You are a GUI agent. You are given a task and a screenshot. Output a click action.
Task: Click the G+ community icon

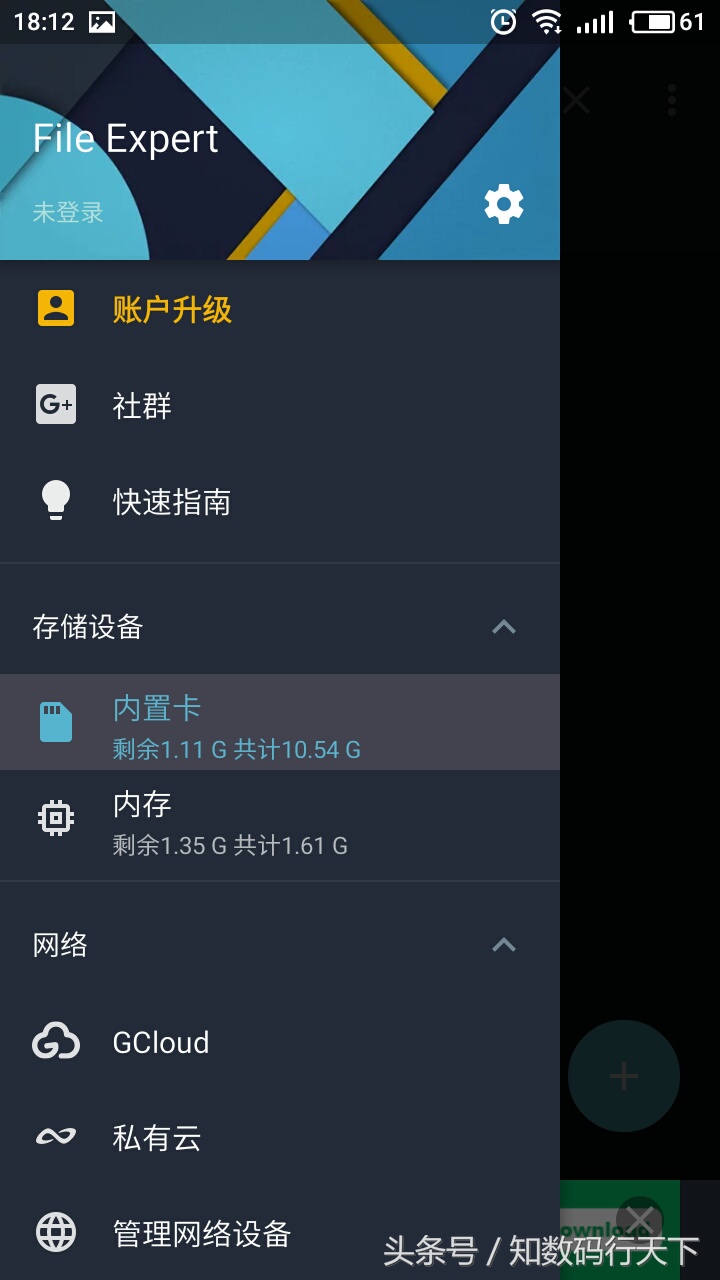(x=55, y=404)
